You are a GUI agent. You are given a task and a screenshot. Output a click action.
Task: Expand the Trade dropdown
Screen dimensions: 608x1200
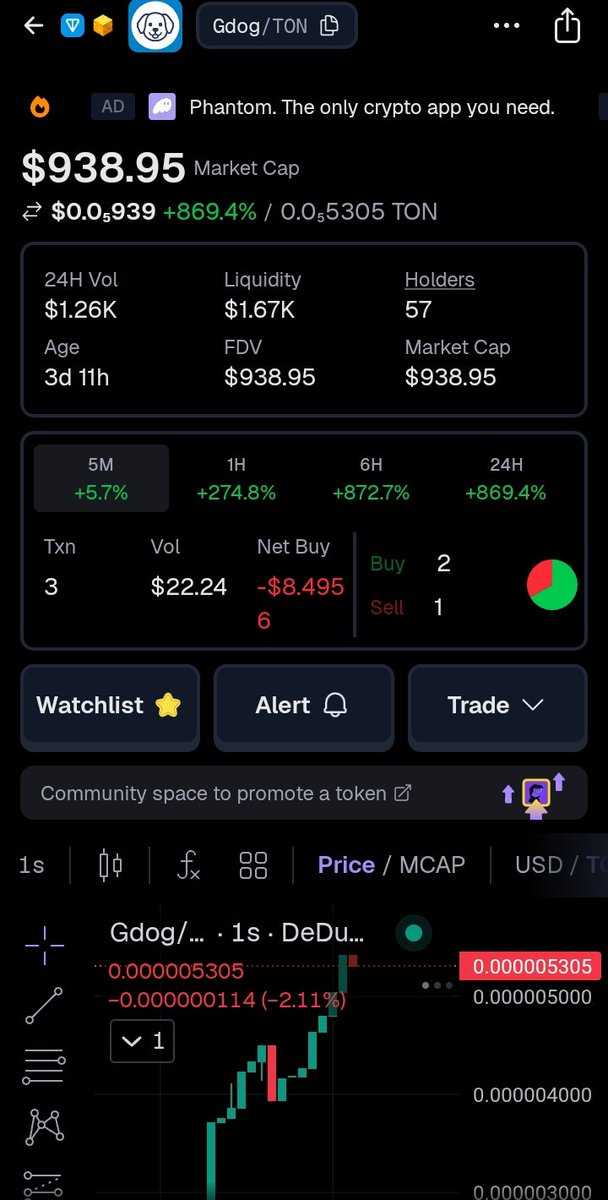pyautogui.click(x=497, y=705)
